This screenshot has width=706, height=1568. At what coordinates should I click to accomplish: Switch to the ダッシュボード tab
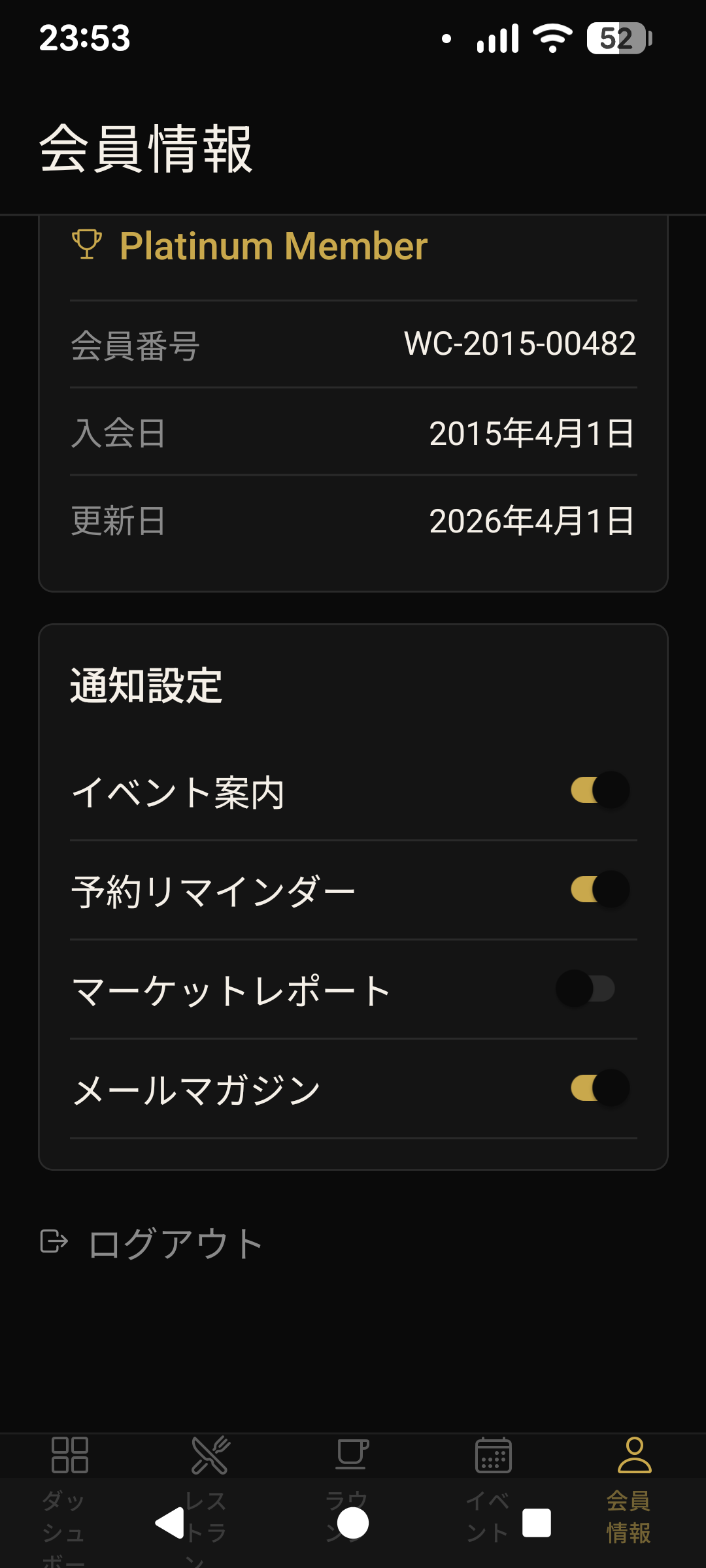pos(70,1458)
